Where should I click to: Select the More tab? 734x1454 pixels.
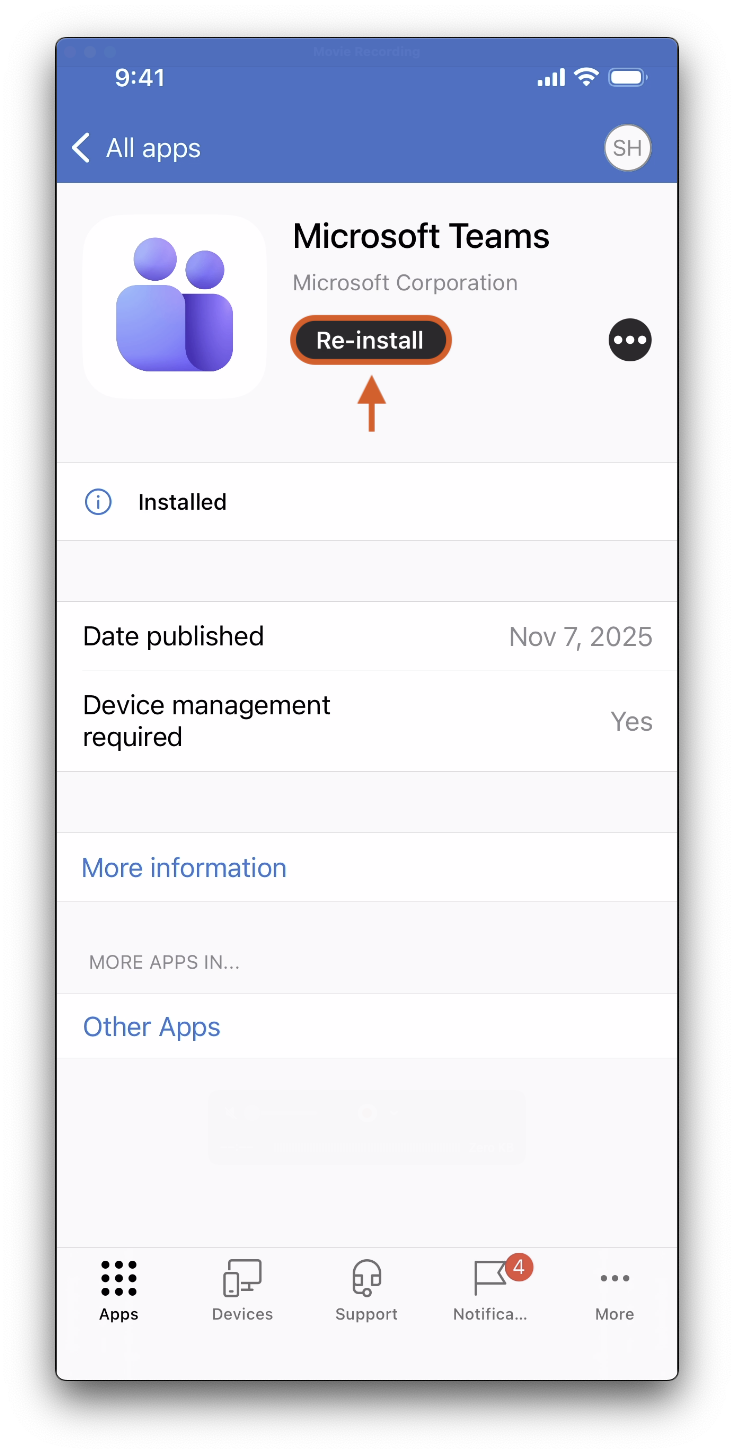pyautogui.click(x=614, y=1290)
